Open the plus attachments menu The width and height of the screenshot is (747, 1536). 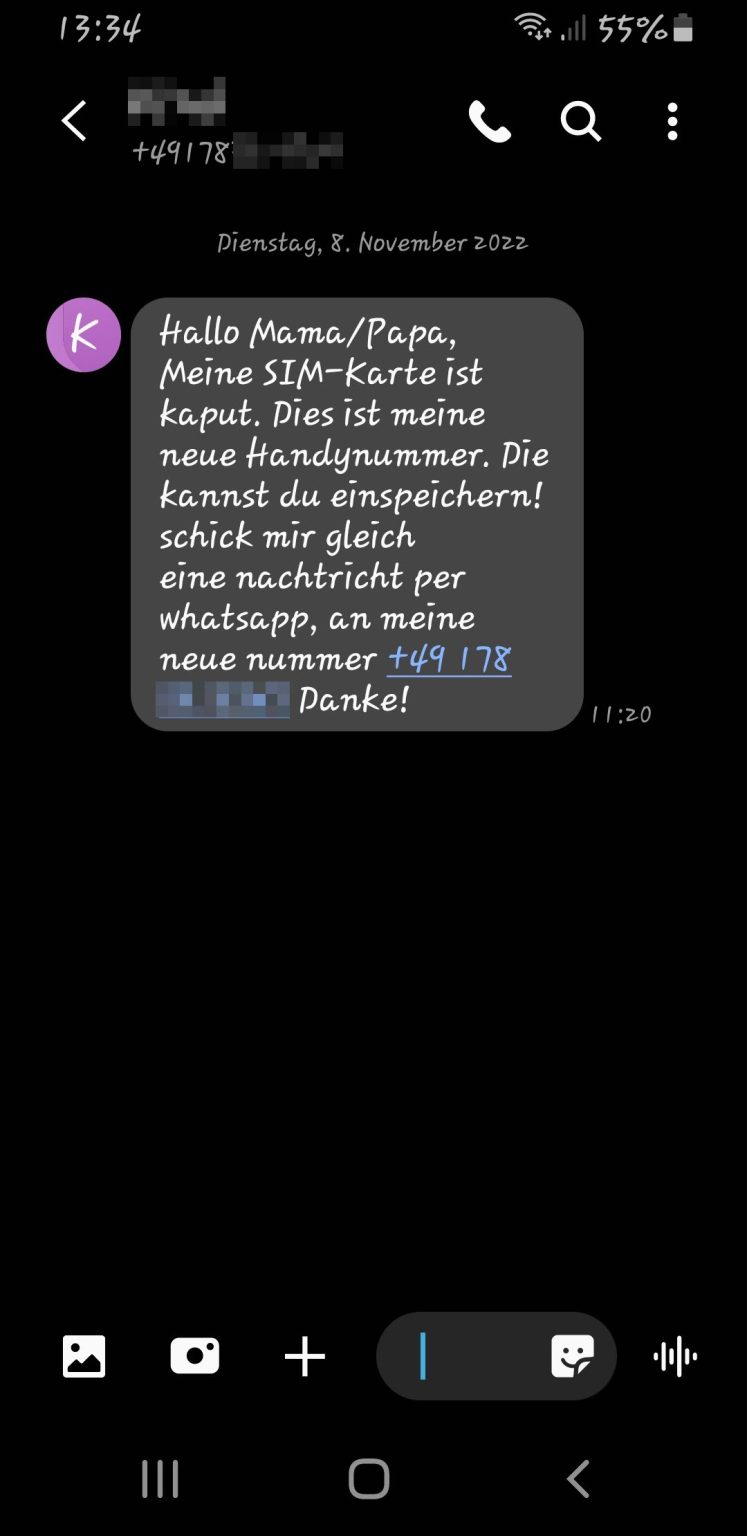click(305, 1357)
